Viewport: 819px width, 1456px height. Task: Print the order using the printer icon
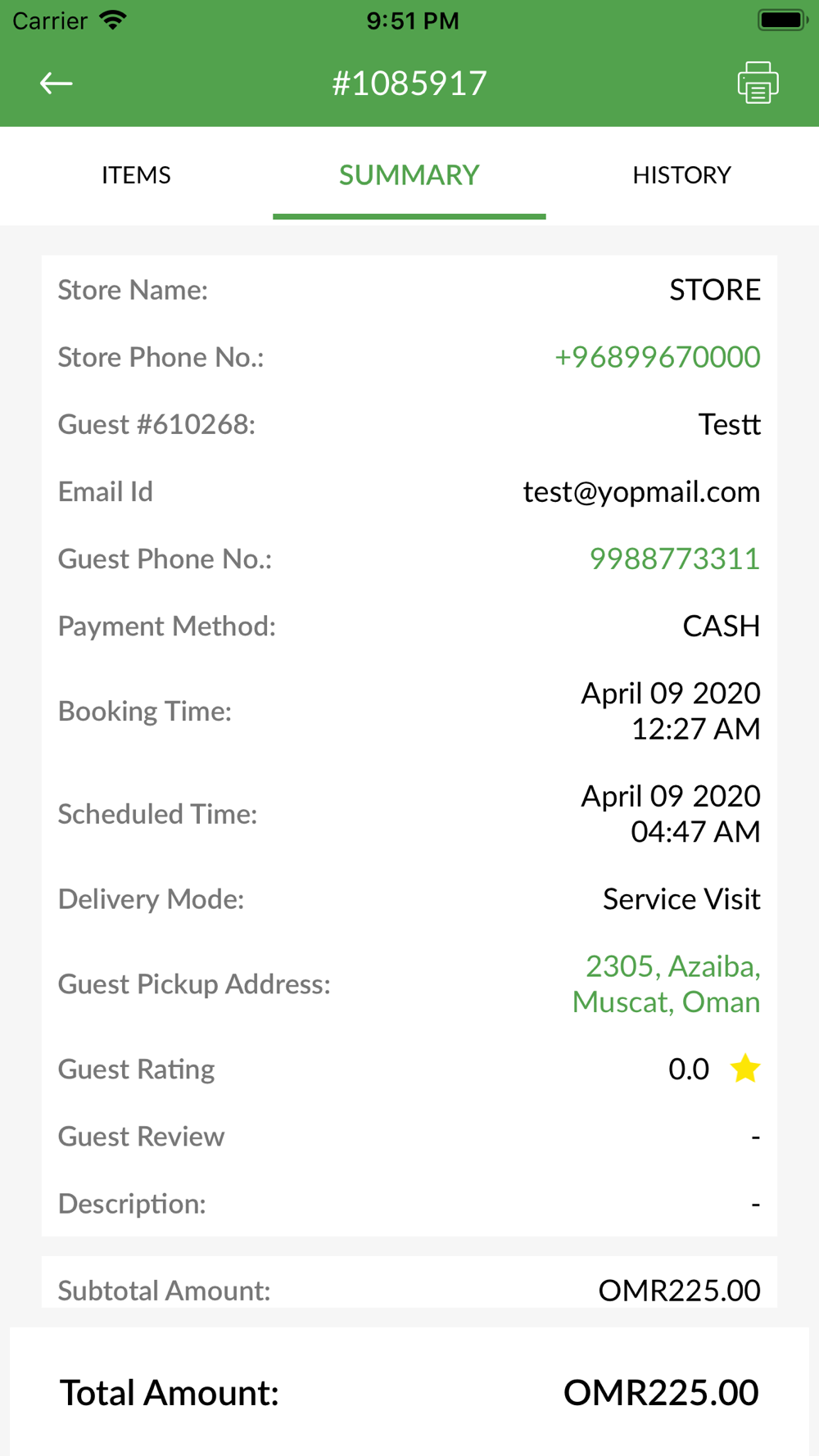pyautogui.click(x=758, y=83)
